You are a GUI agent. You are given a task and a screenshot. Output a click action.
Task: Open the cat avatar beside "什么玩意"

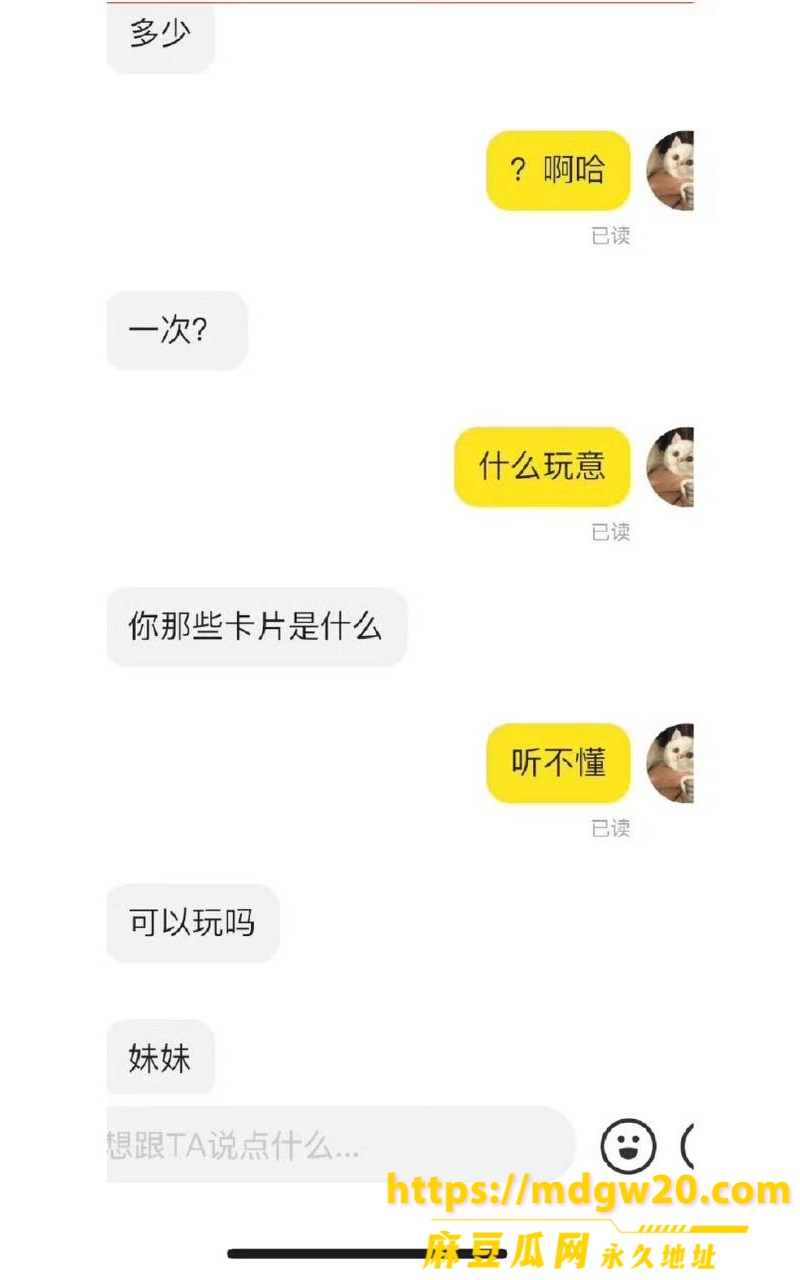click(x=671, y=467)
